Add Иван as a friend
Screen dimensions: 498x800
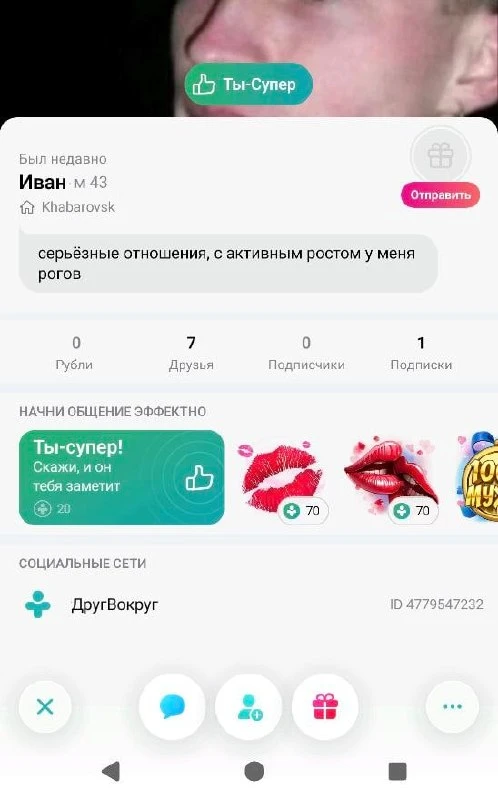(x=249, y=707)
